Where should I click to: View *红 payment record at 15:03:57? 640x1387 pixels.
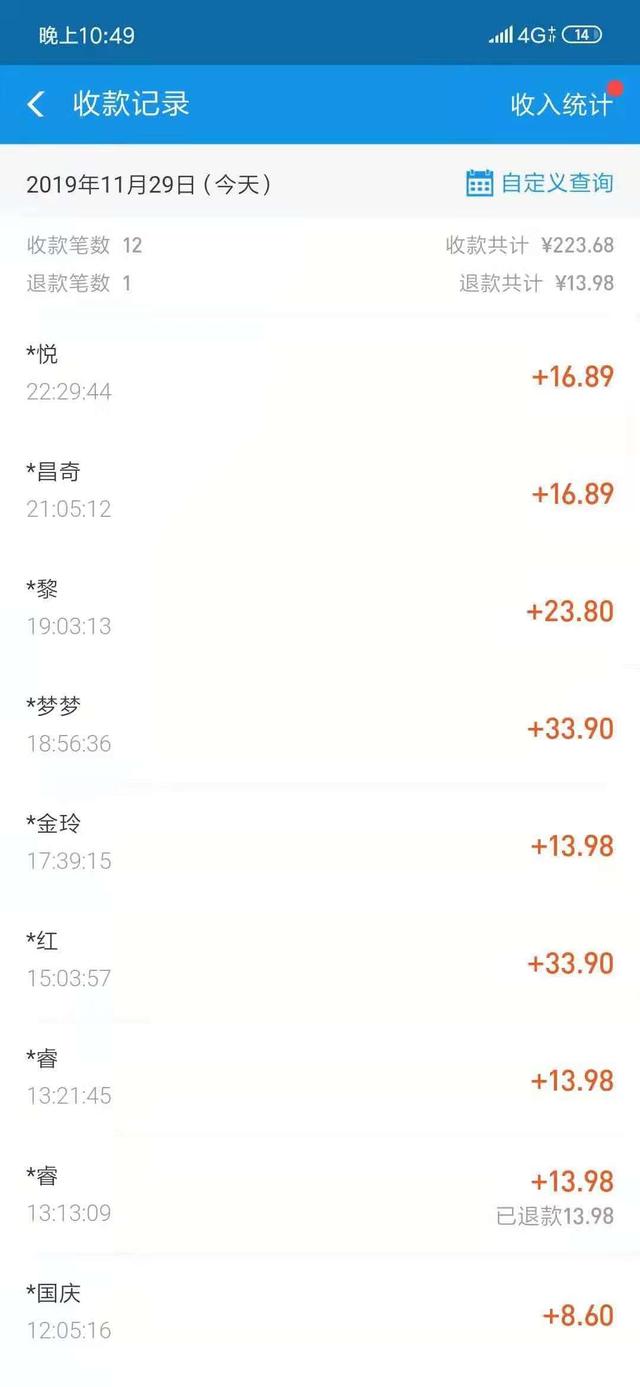click(320, 960)
